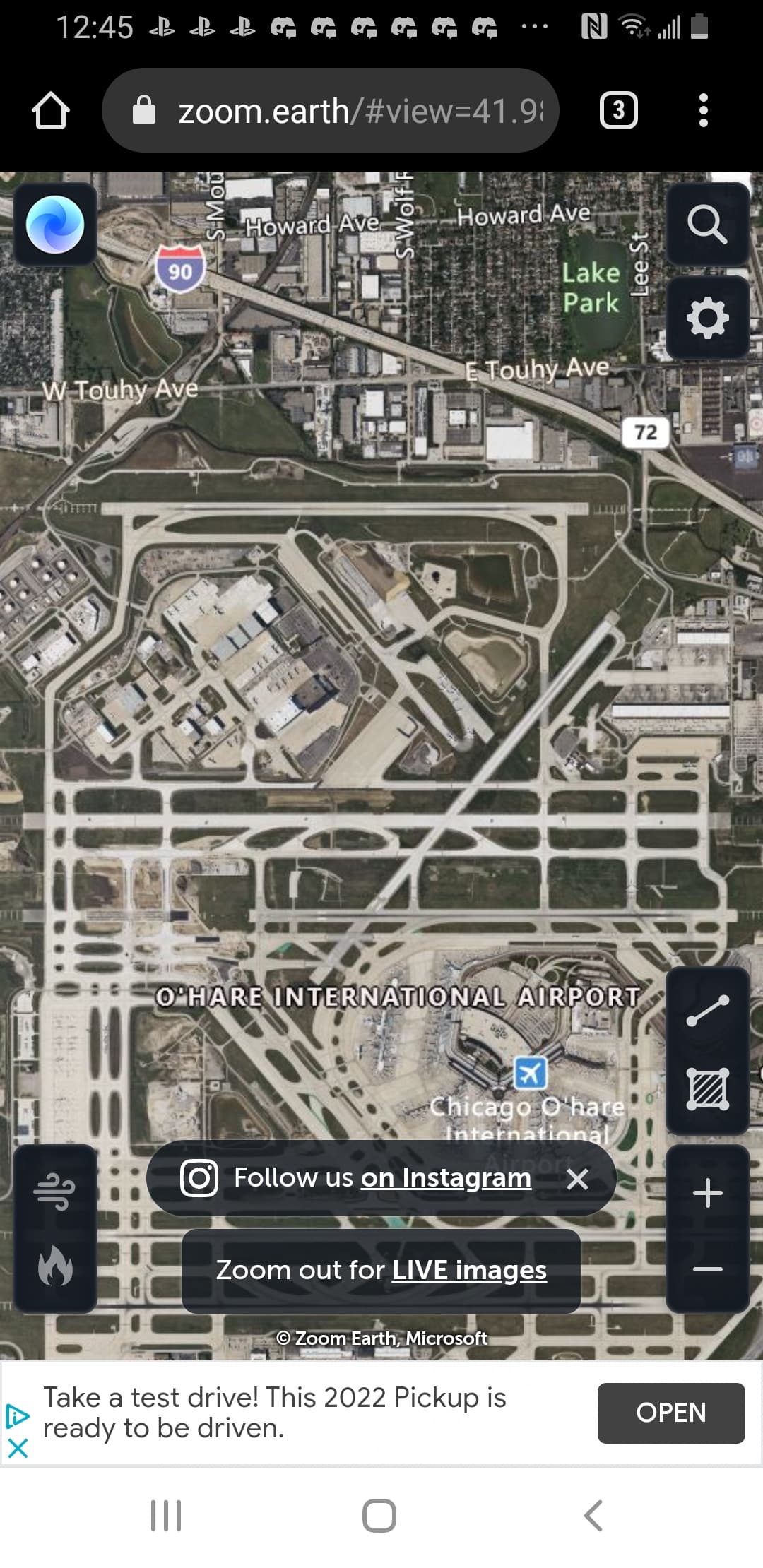Dismiss the Instagram follow banner
This screenshot has height=1568, width=763.
(577, 1178)
